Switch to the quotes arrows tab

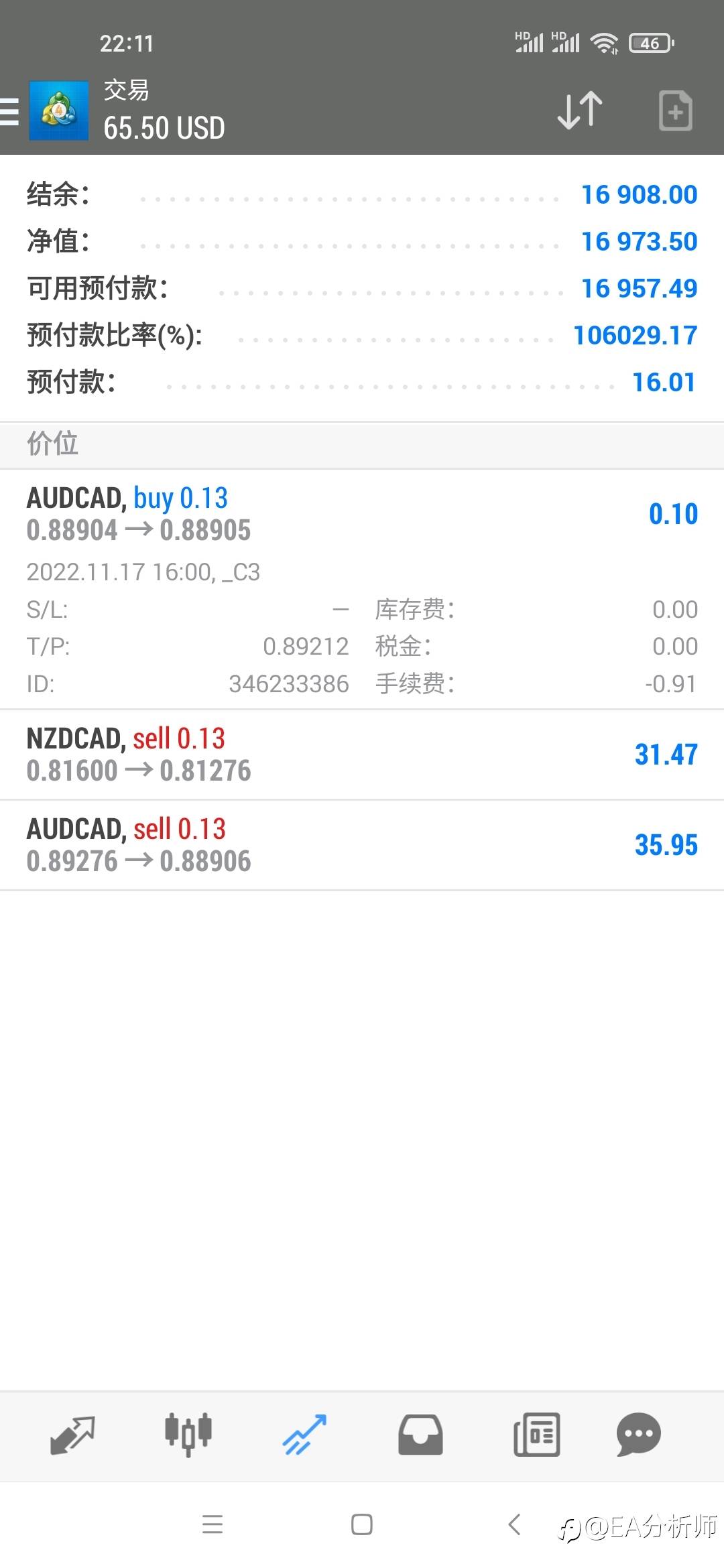coord(72,1435)
